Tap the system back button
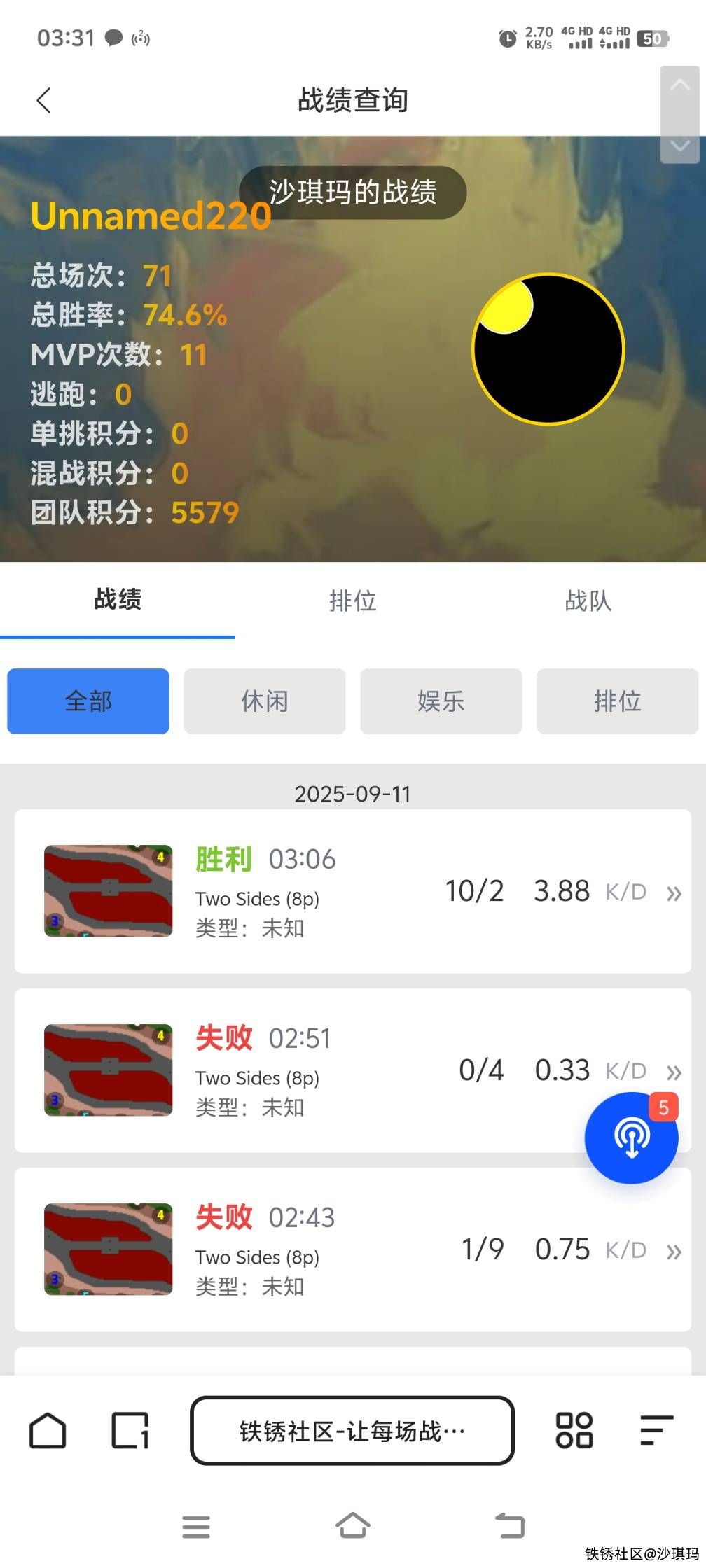The height and width of the screenshot is (1568, 706). (510, 1526)
